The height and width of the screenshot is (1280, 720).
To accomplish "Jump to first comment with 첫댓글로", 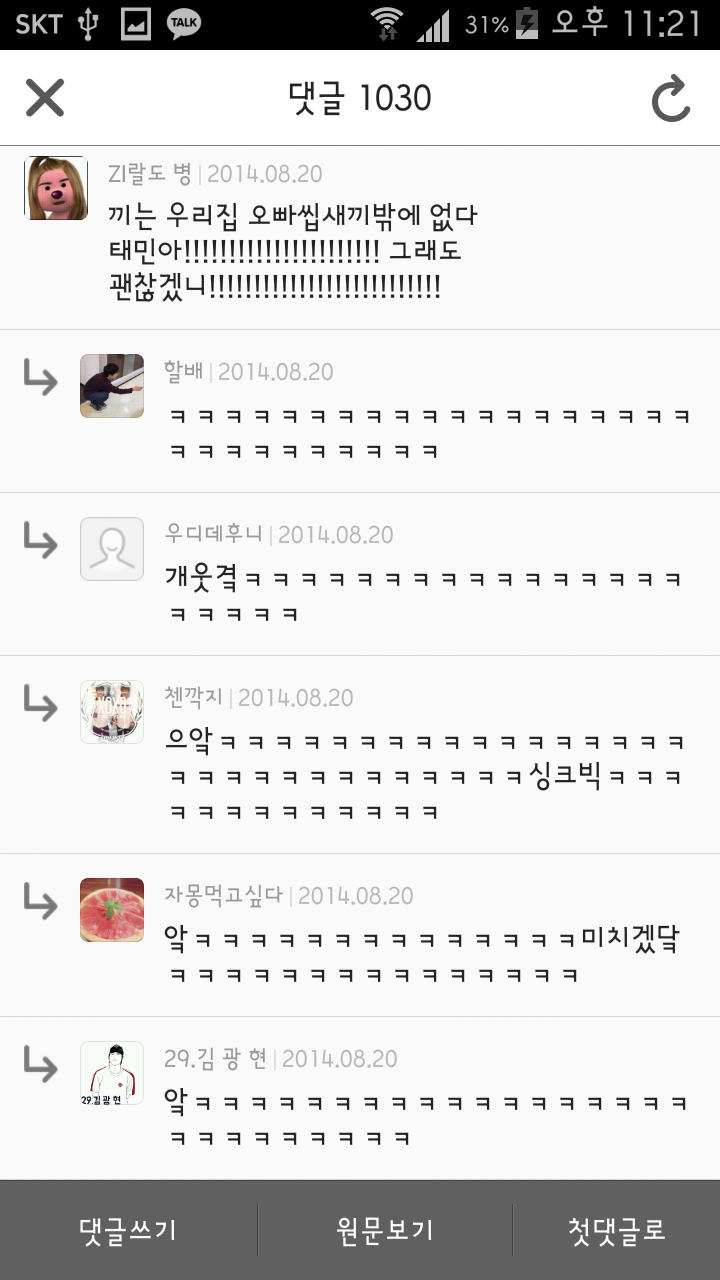I will pos(616,1230).
